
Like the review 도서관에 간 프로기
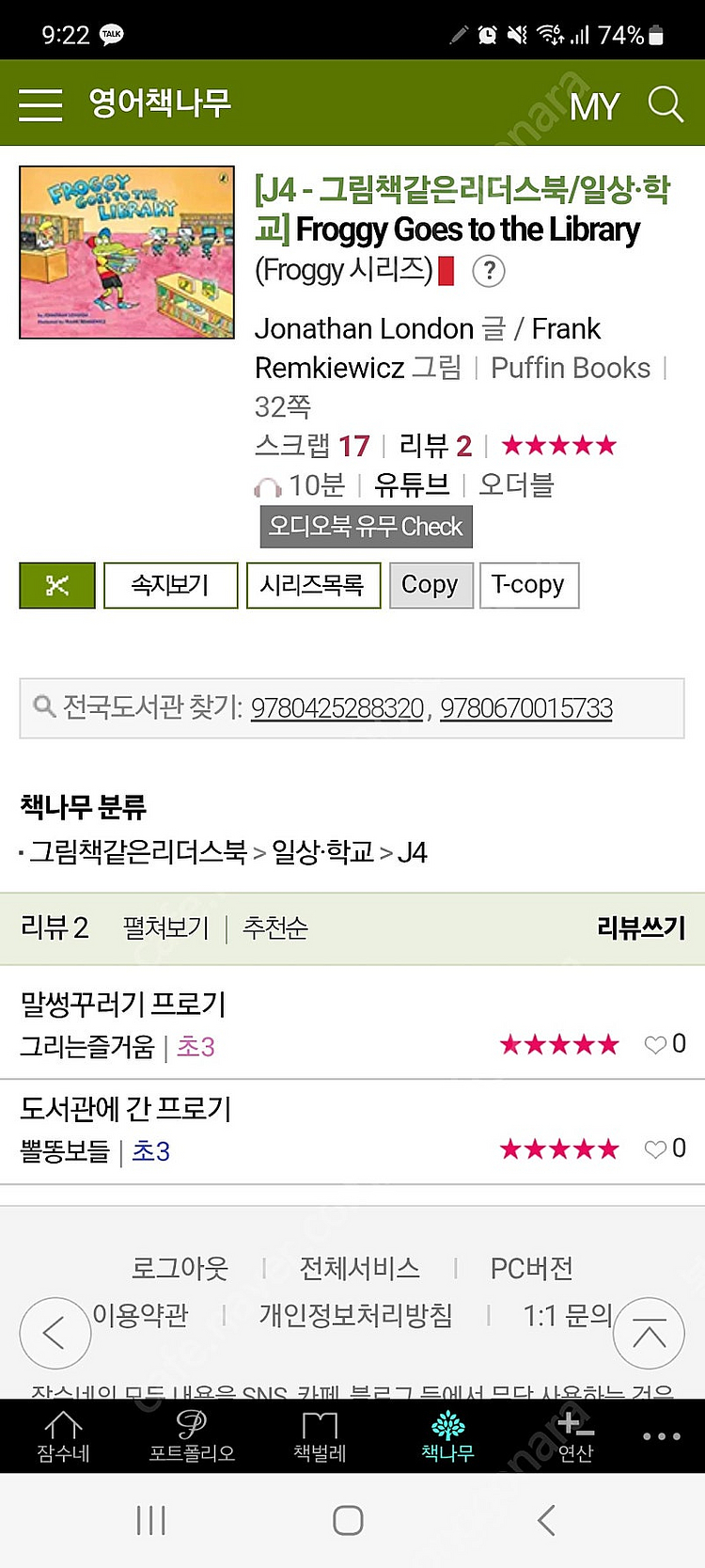[x=655, y=1149]
